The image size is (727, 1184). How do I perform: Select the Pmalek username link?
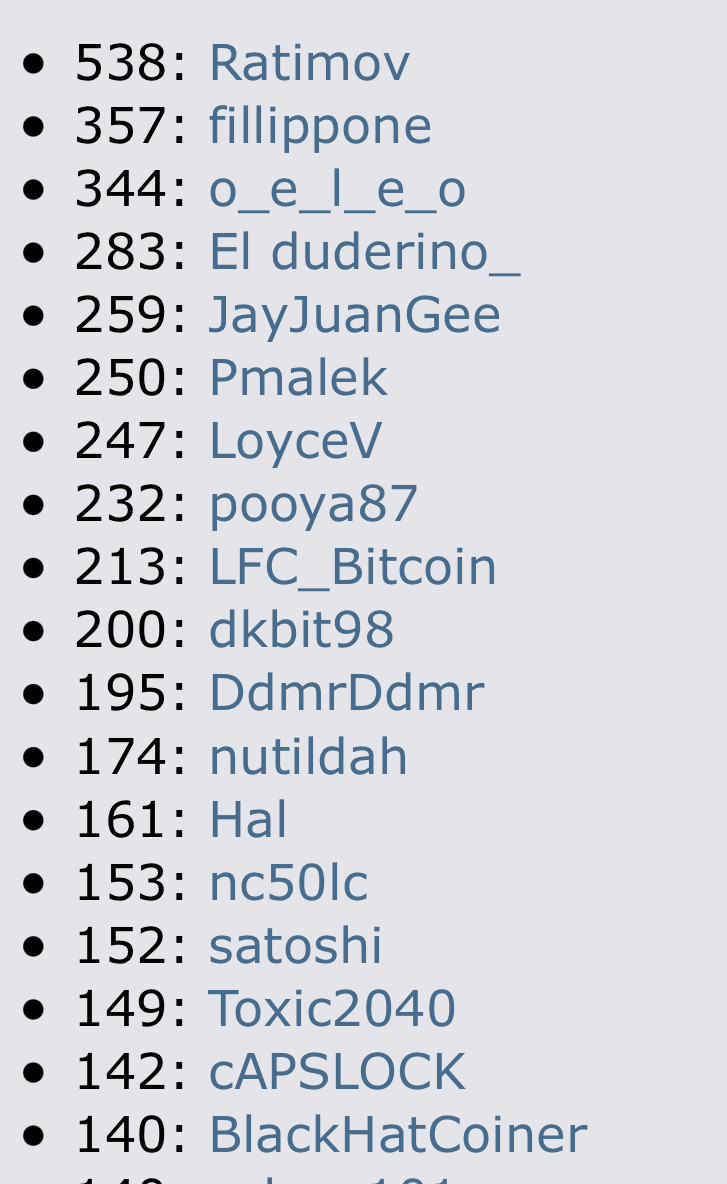click(x=298, y=378)
